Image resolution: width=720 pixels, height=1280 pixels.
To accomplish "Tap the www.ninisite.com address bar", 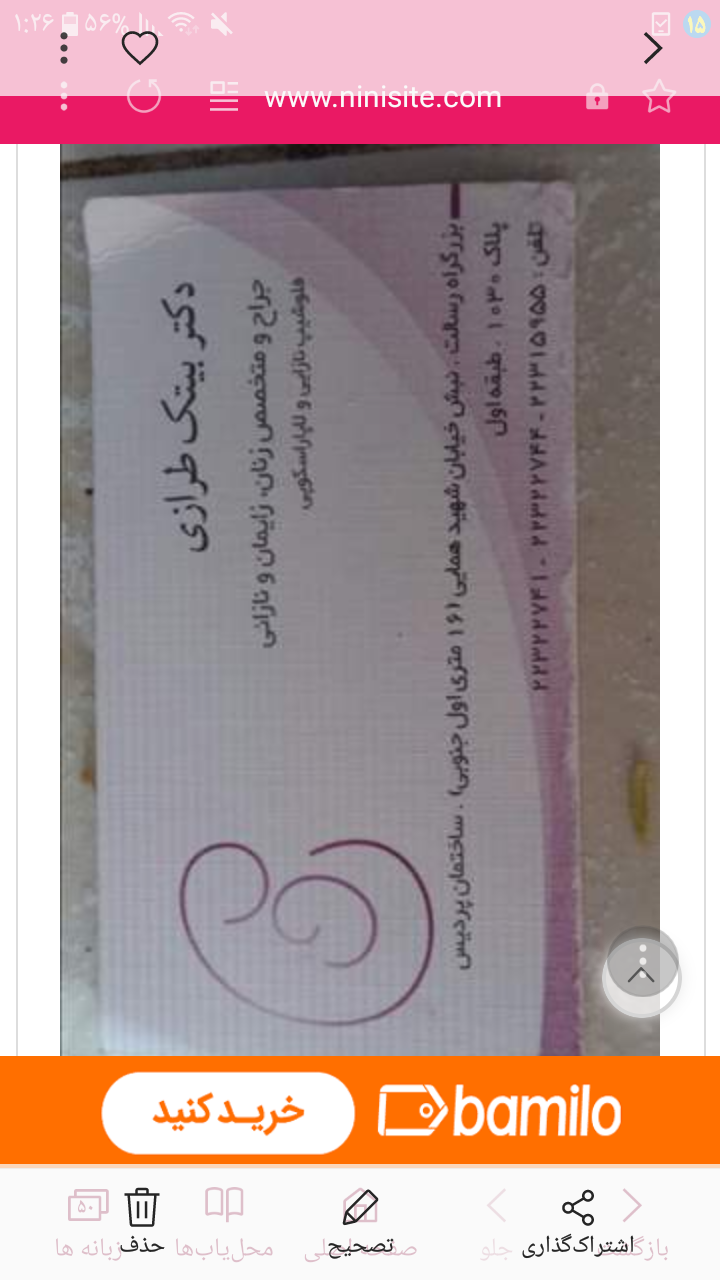I will 383,98.
